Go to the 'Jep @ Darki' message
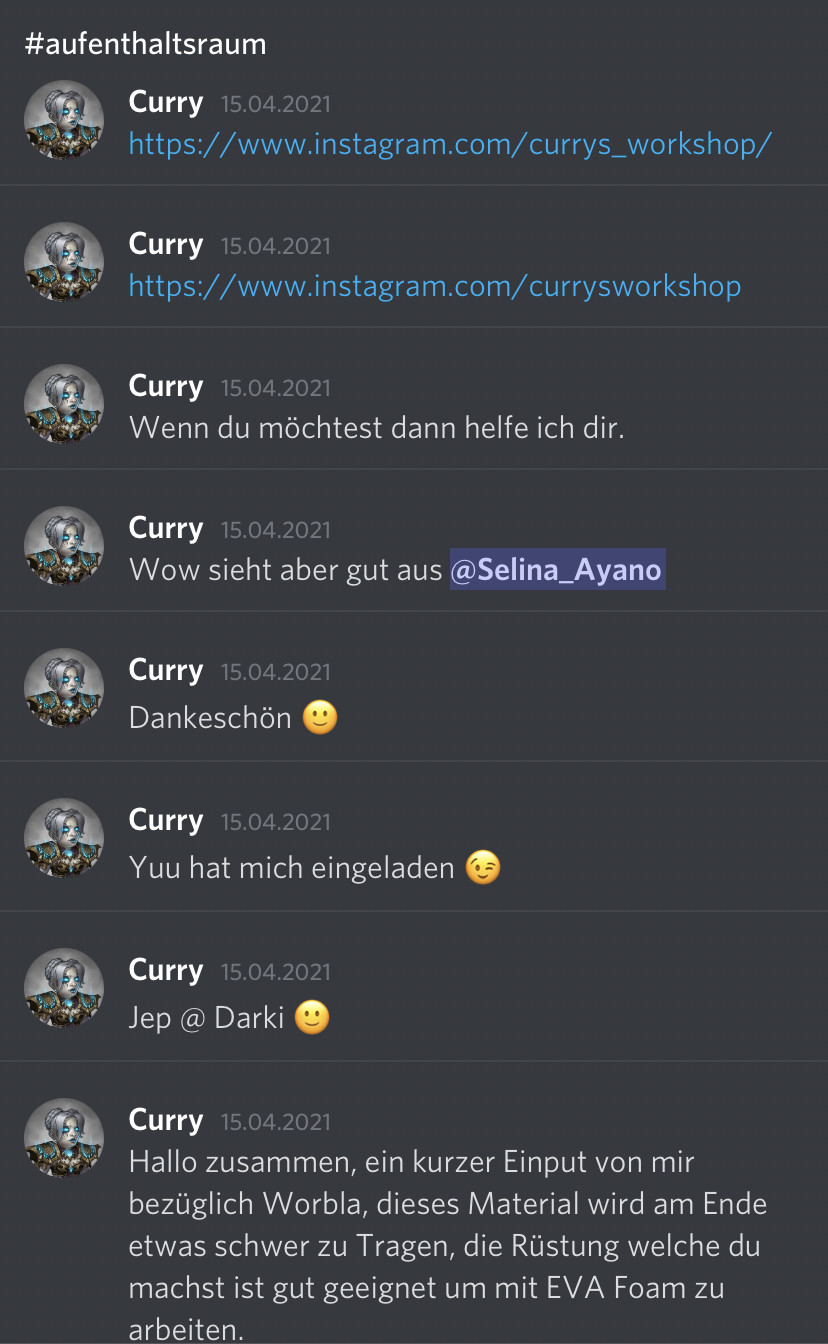 coord(207,1017)
